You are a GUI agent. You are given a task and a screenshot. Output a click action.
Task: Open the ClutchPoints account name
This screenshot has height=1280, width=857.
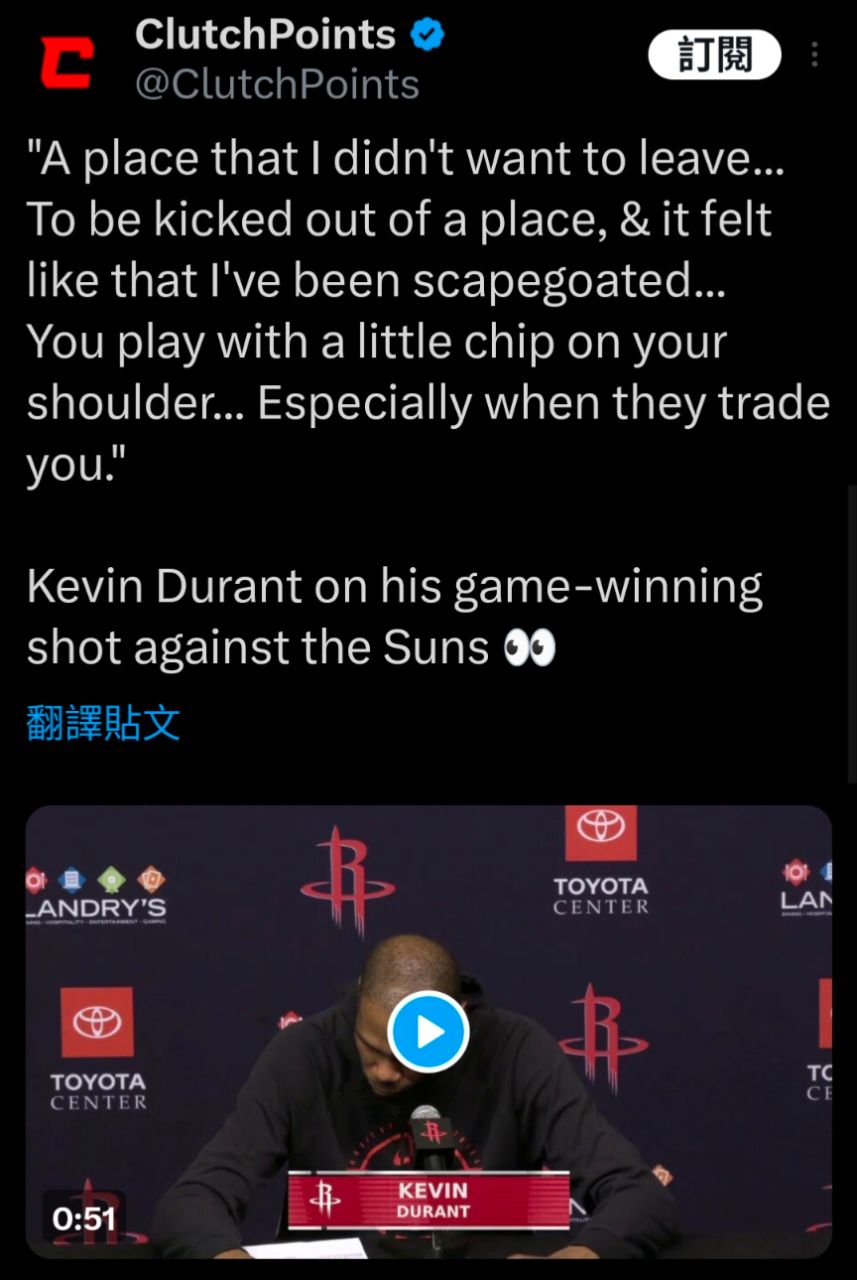click(265, 35)
